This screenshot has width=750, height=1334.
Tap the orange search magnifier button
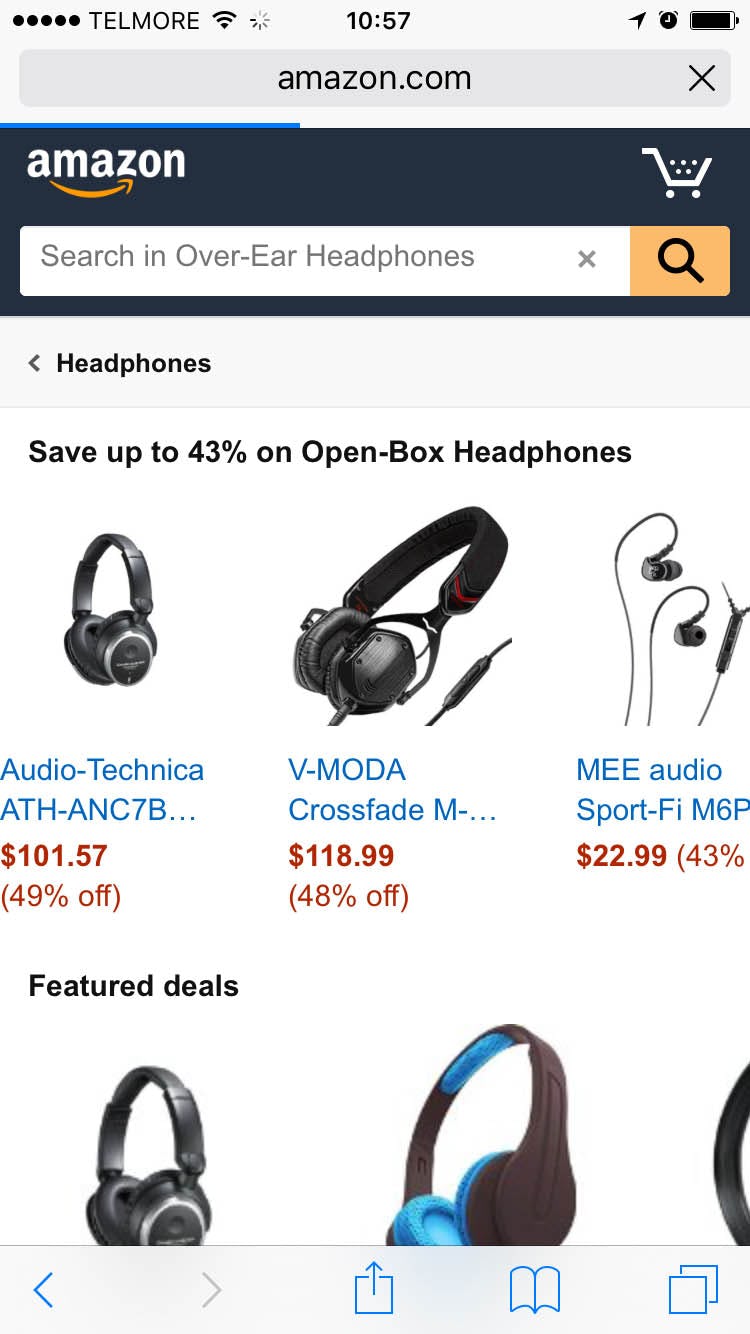[680, 261]
